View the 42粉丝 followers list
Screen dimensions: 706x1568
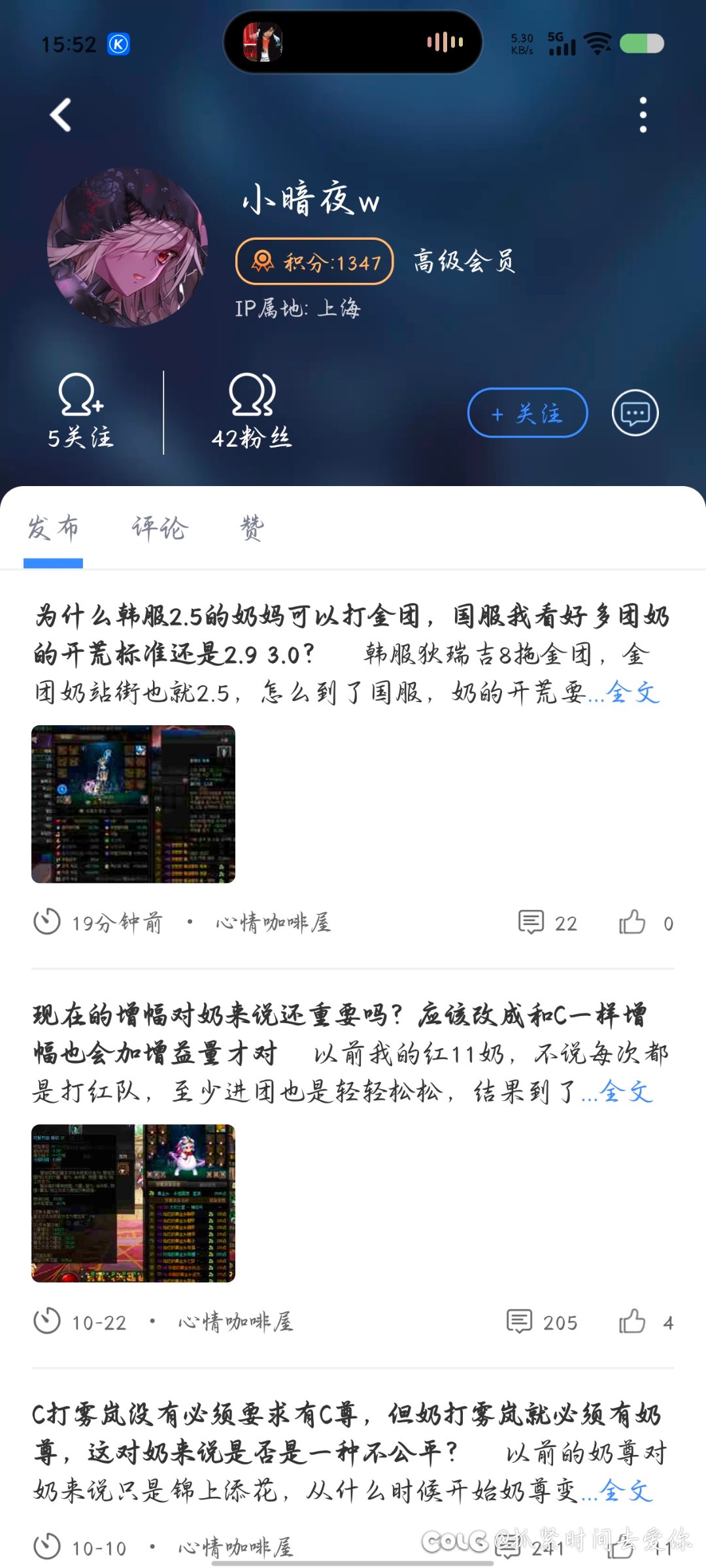[252, 412]
